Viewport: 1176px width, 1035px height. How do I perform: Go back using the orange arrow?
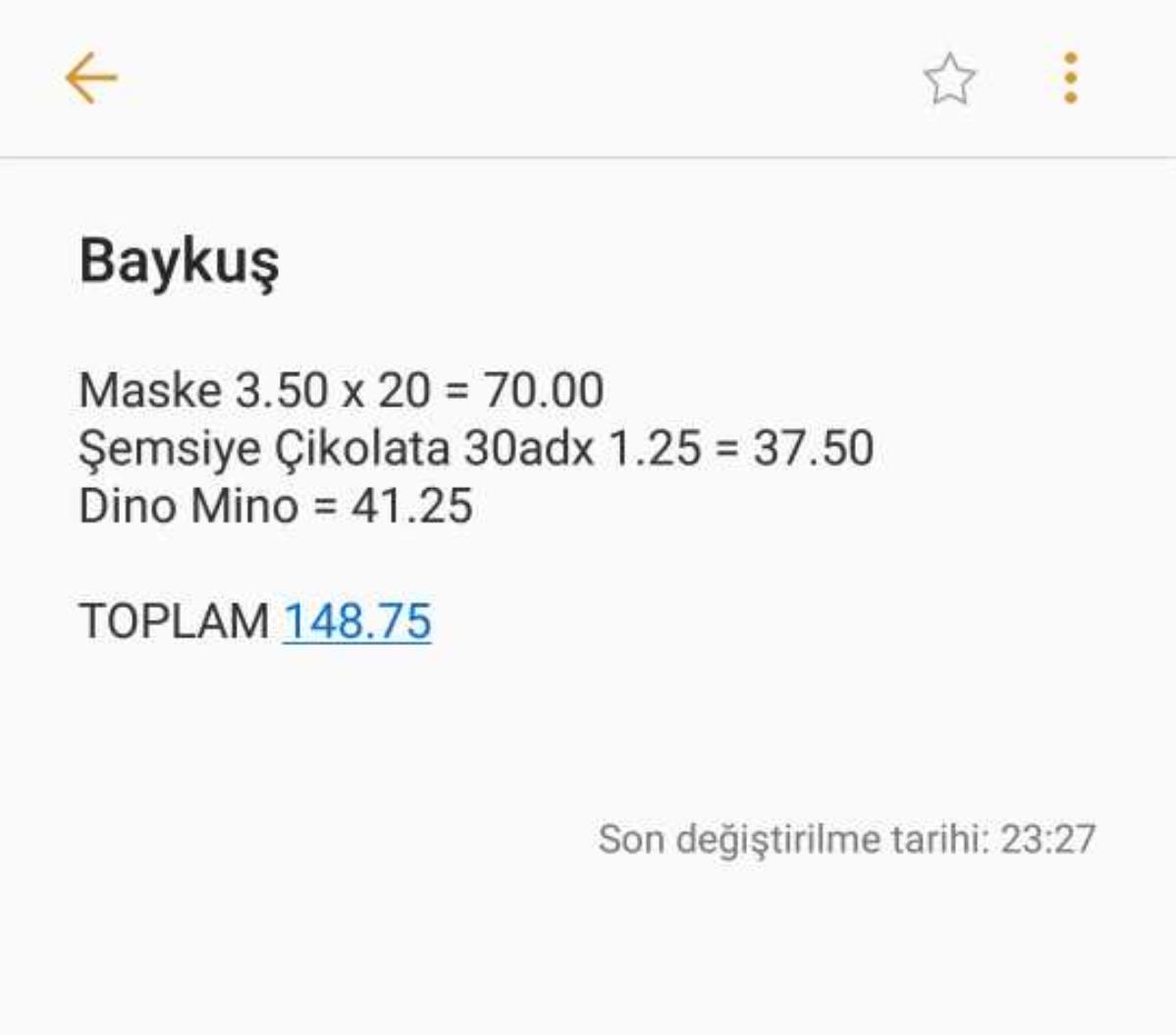click(90, 79)
